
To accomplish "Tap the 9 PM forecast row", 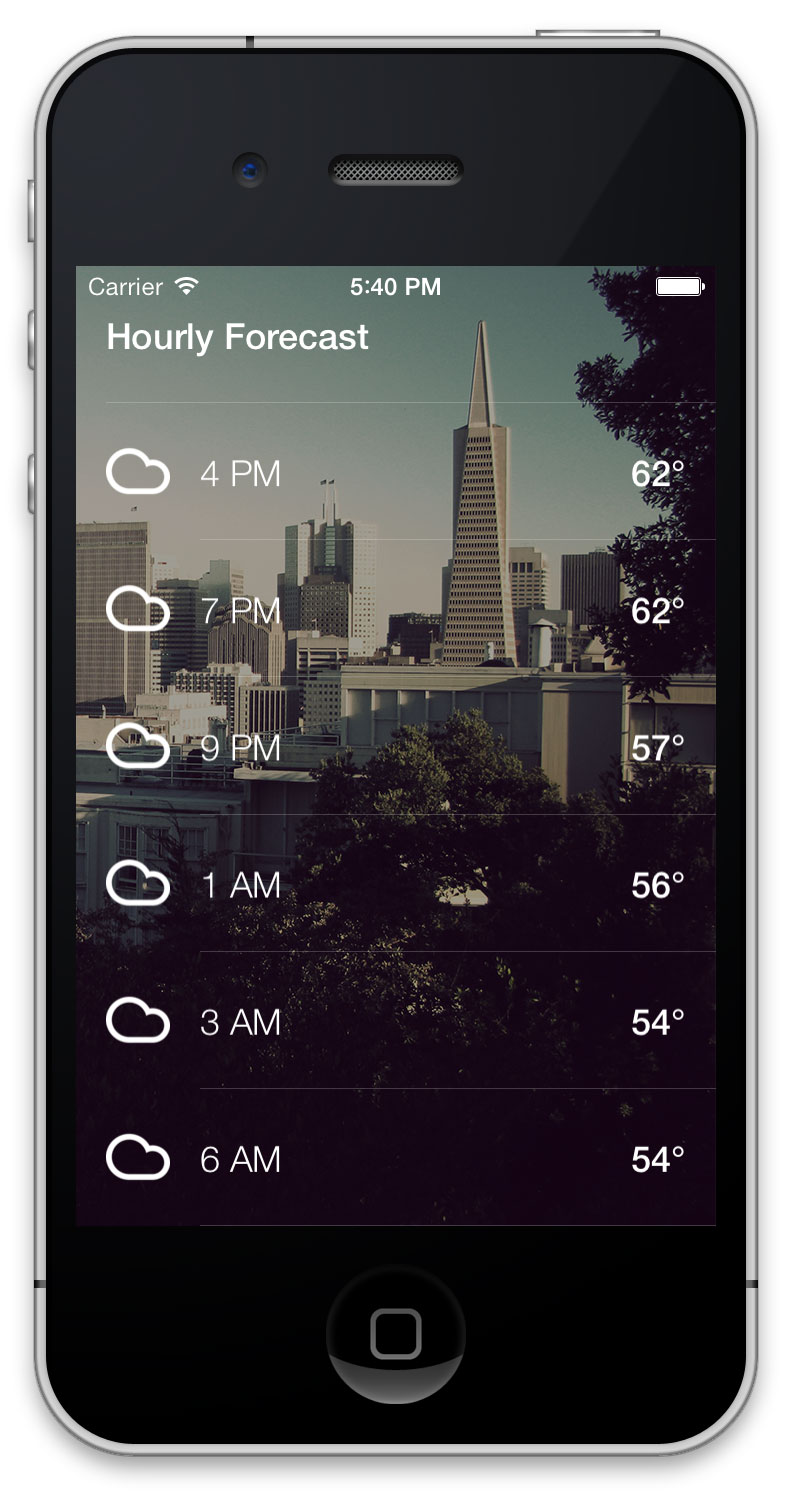I will [396, 746].
